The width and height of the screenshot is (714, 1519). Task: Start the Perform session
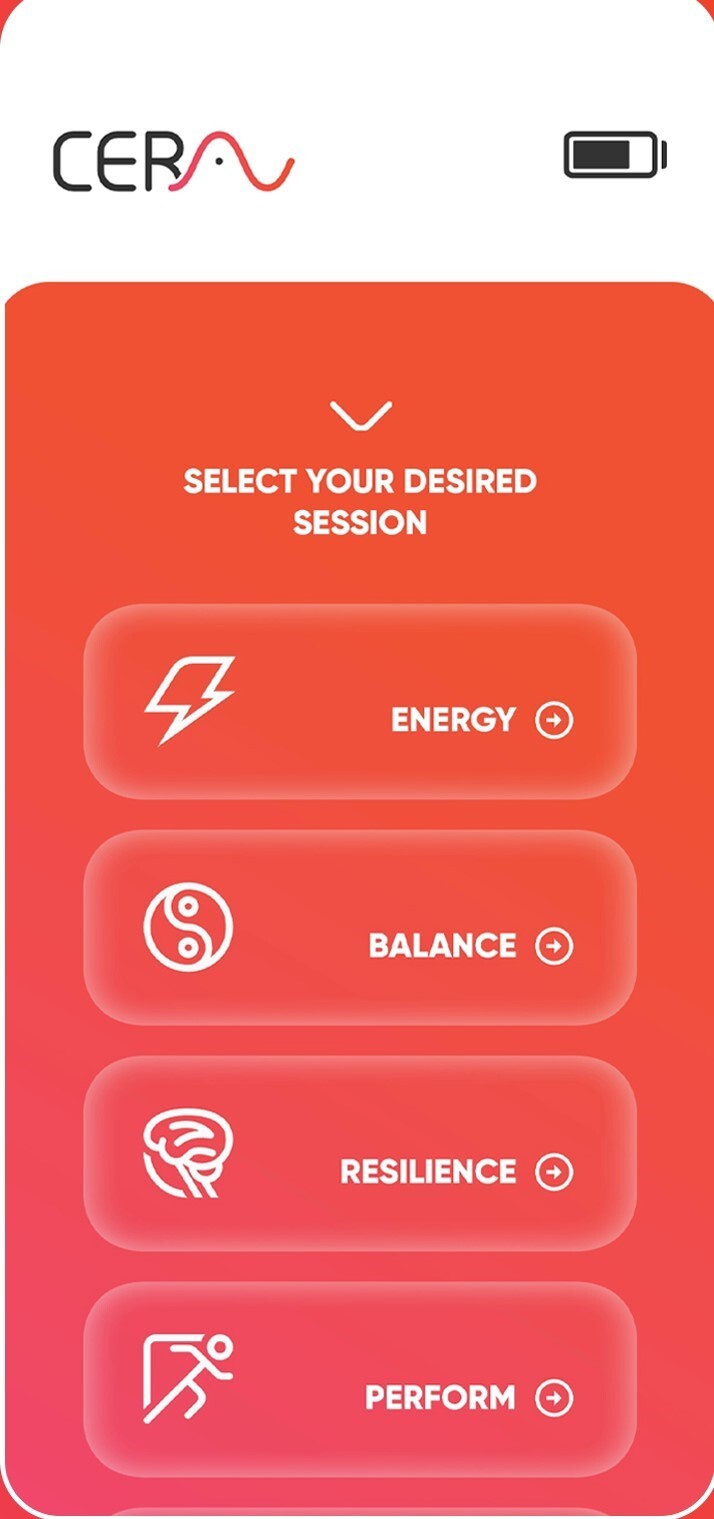(x=360, y=1380)
